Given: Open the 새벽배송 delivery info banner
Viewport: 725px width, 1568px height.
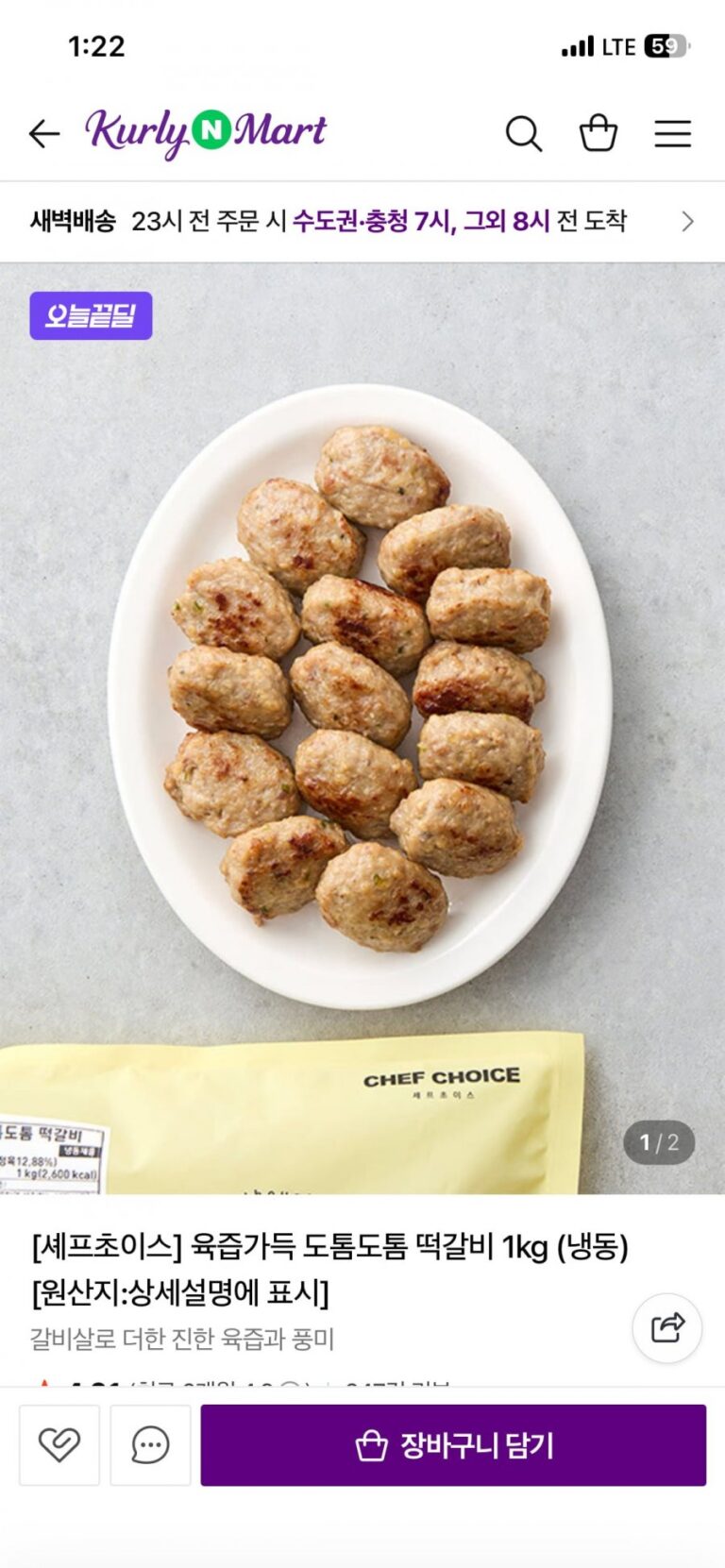Looking at the screenshot, I should pyautogui.click(x=362, y=222).
